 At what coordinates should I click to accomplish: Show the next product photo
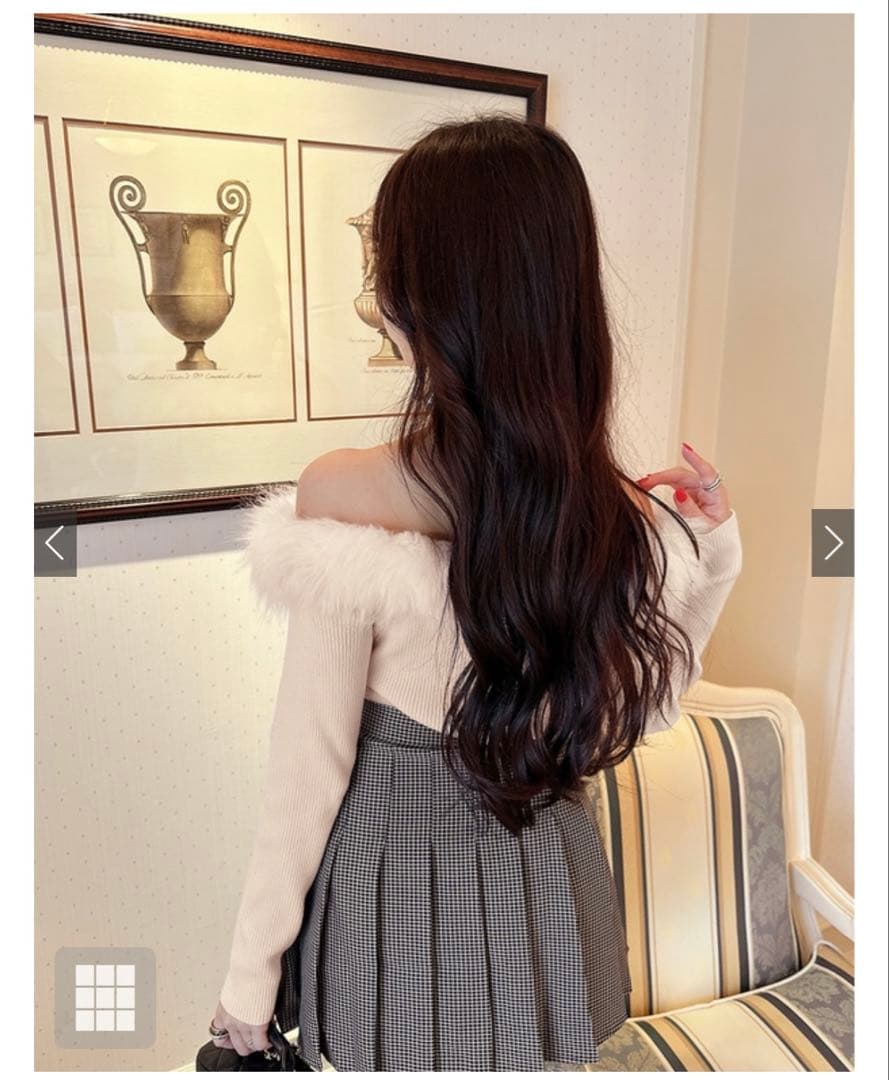coord(832,543)
